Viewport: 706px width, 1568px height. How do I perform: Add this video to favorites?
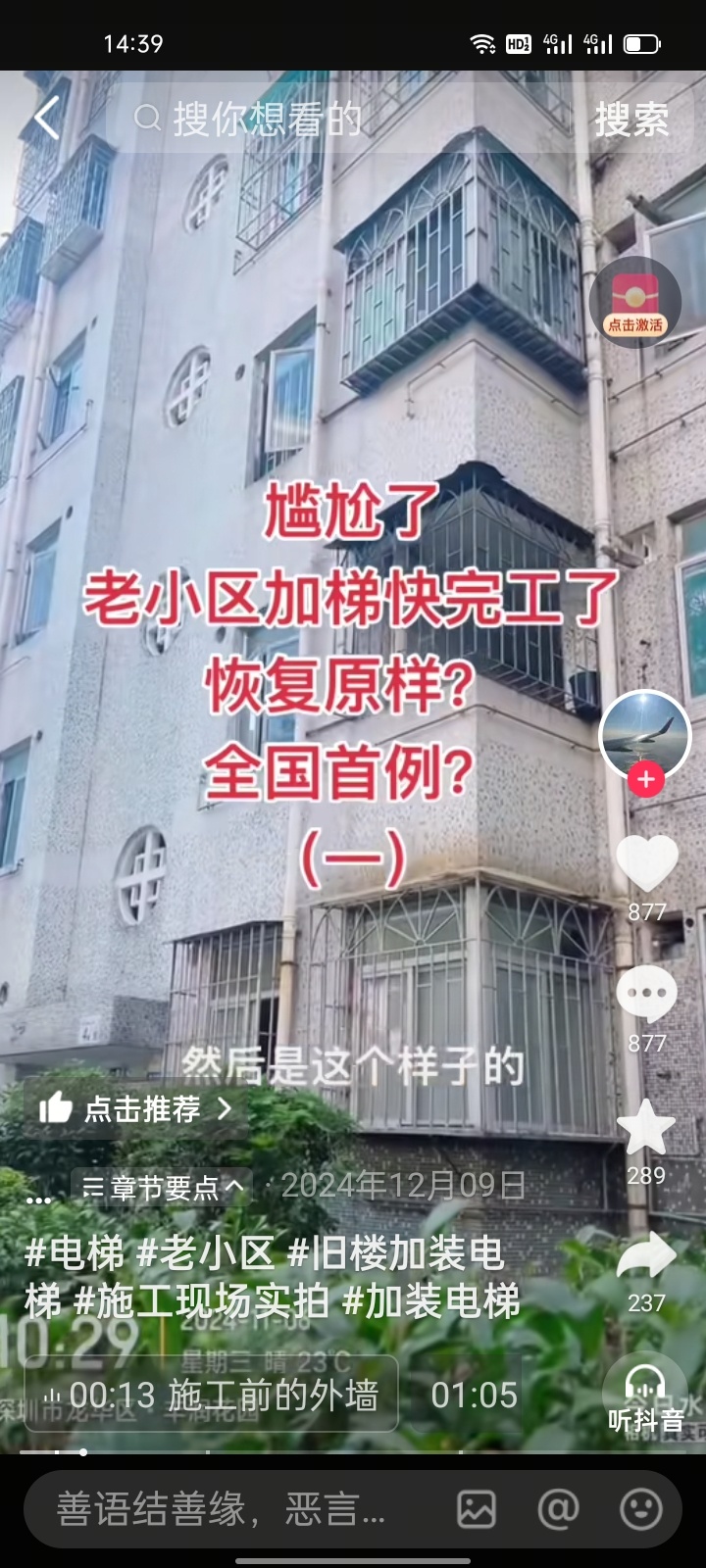pos(646,1127)
